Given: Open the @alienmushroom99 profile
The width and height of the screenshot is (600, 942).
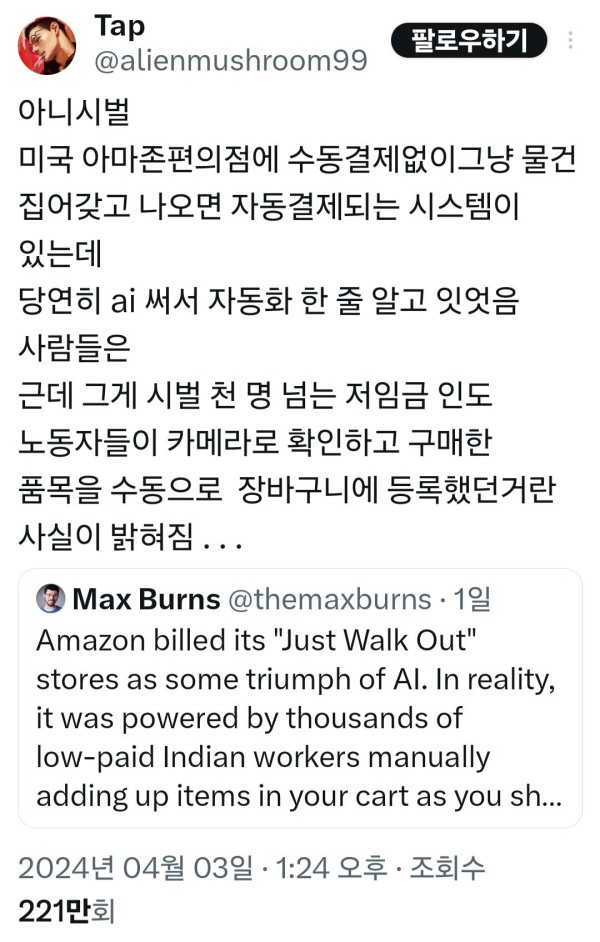Looking at the screenshot, I should pos(229,60).
